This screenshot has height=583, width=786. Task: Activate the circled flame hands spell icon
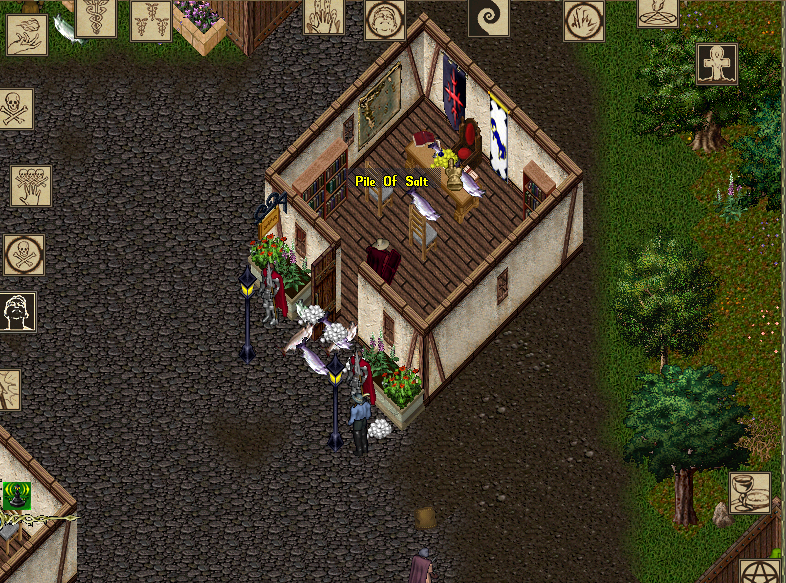[x=582, y=20]
